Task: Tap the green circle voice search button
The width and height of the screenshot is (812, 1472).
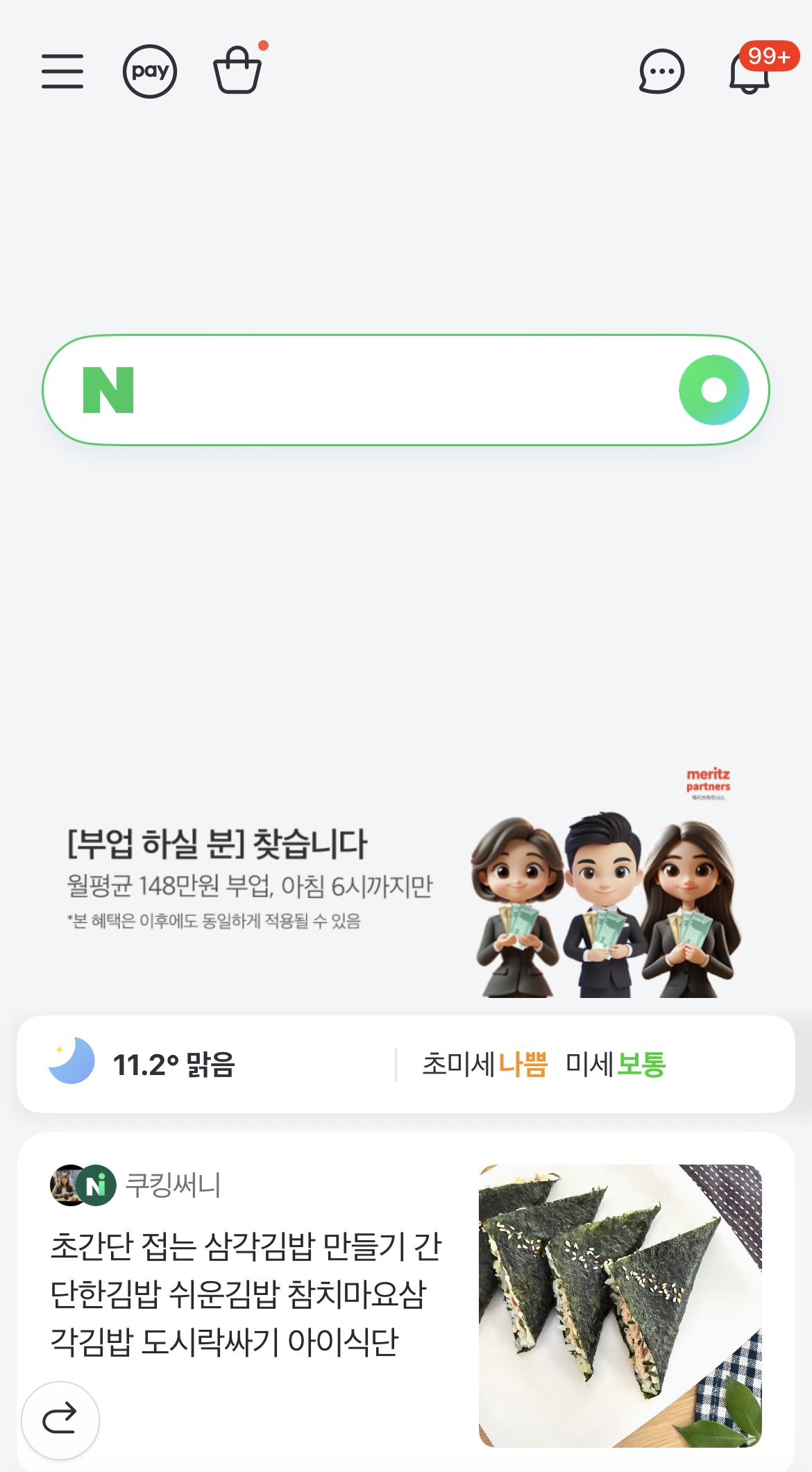Action: [x=713, y=390]
